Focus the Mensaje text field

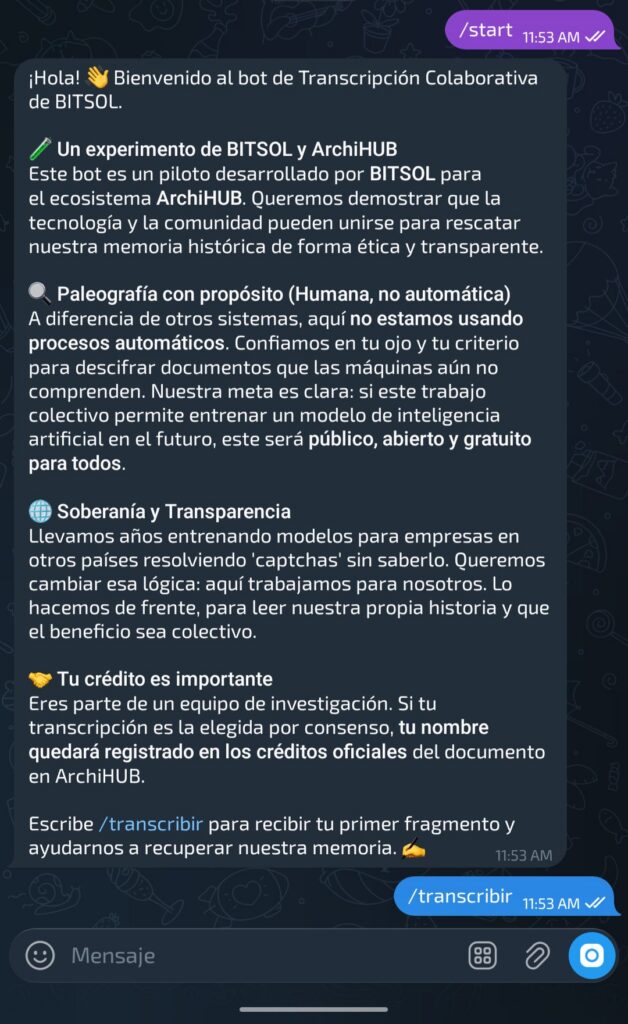(261, 955)
